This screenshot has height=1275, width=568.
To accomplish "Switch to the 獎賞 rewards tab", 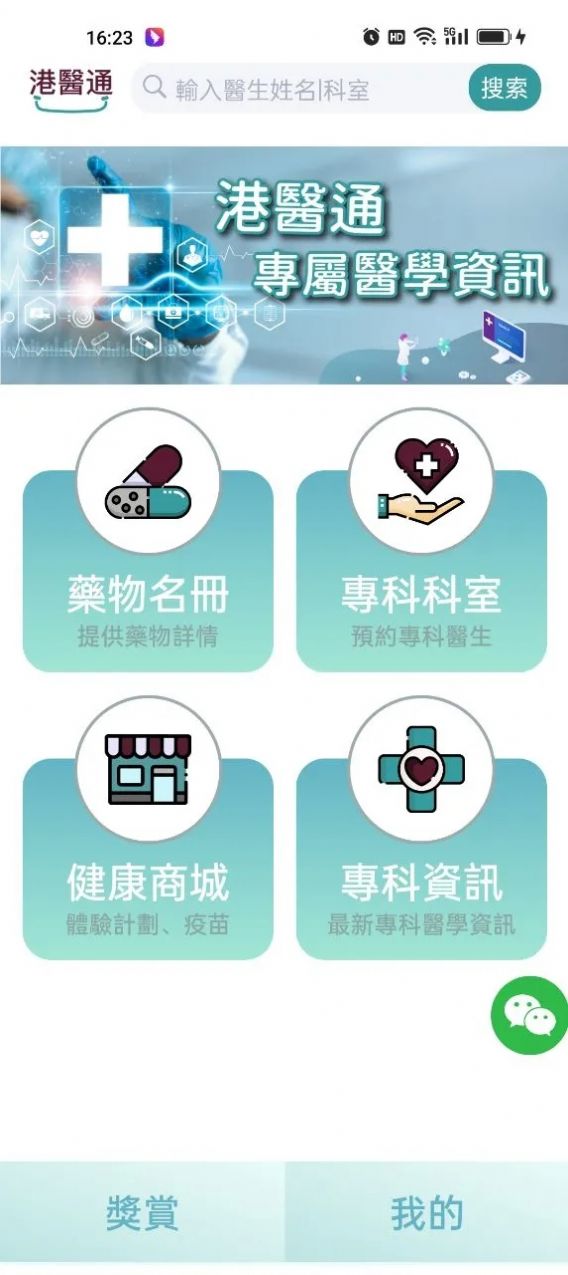I will [x=142, y=1213].
